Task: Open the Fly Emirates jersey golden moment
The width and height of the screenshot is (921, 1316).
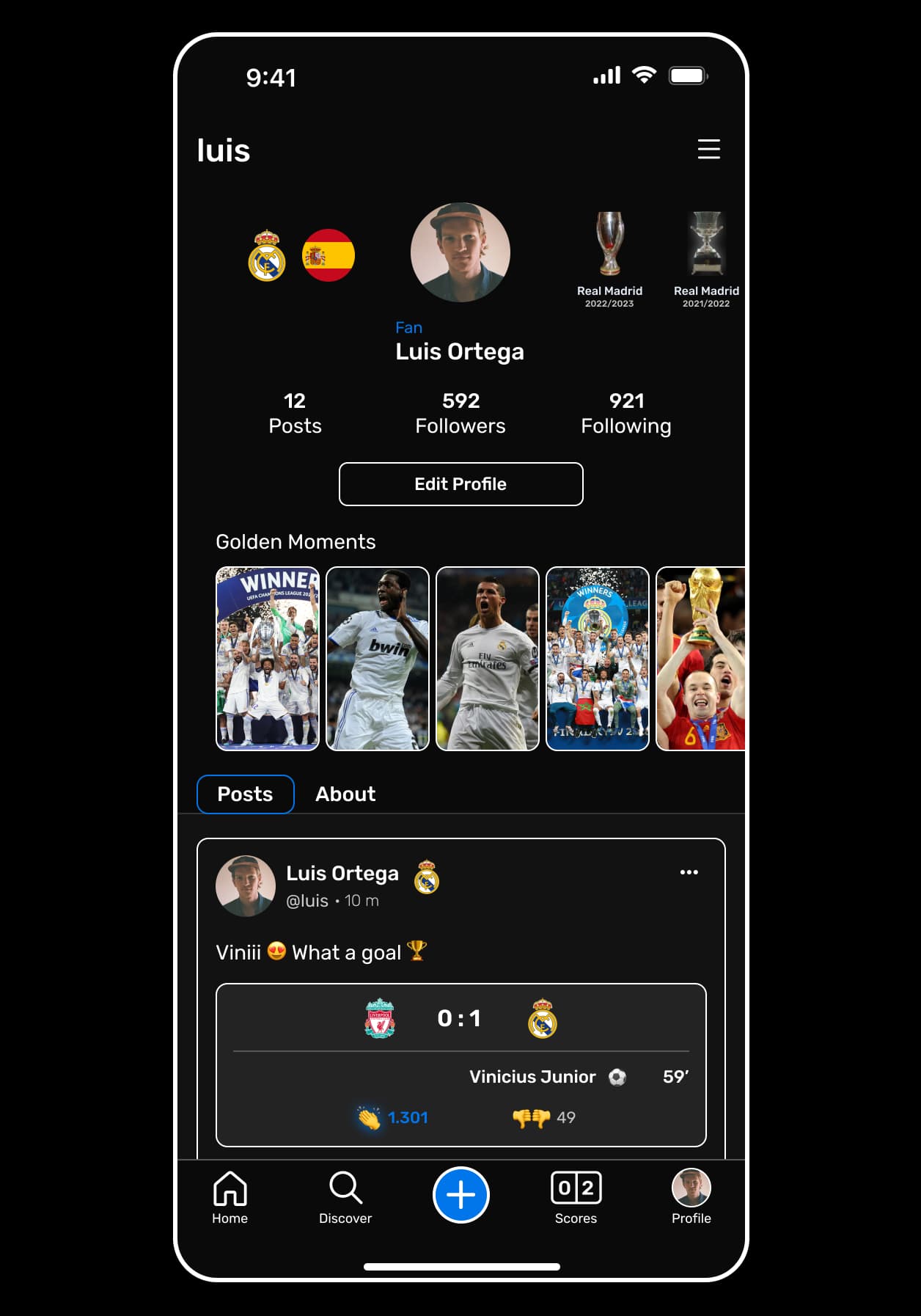Action: (x=488, y=658)
